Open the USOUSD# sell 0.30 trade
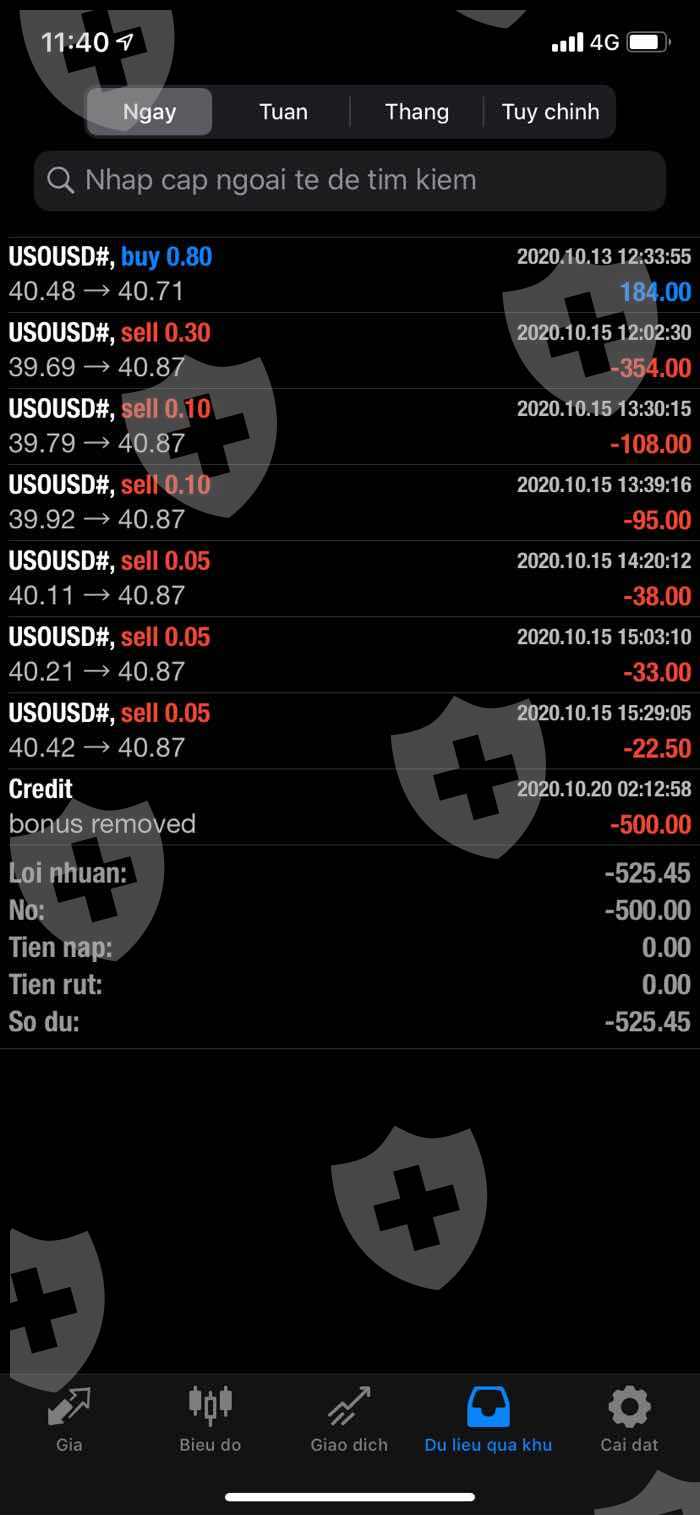 point(350,351)
